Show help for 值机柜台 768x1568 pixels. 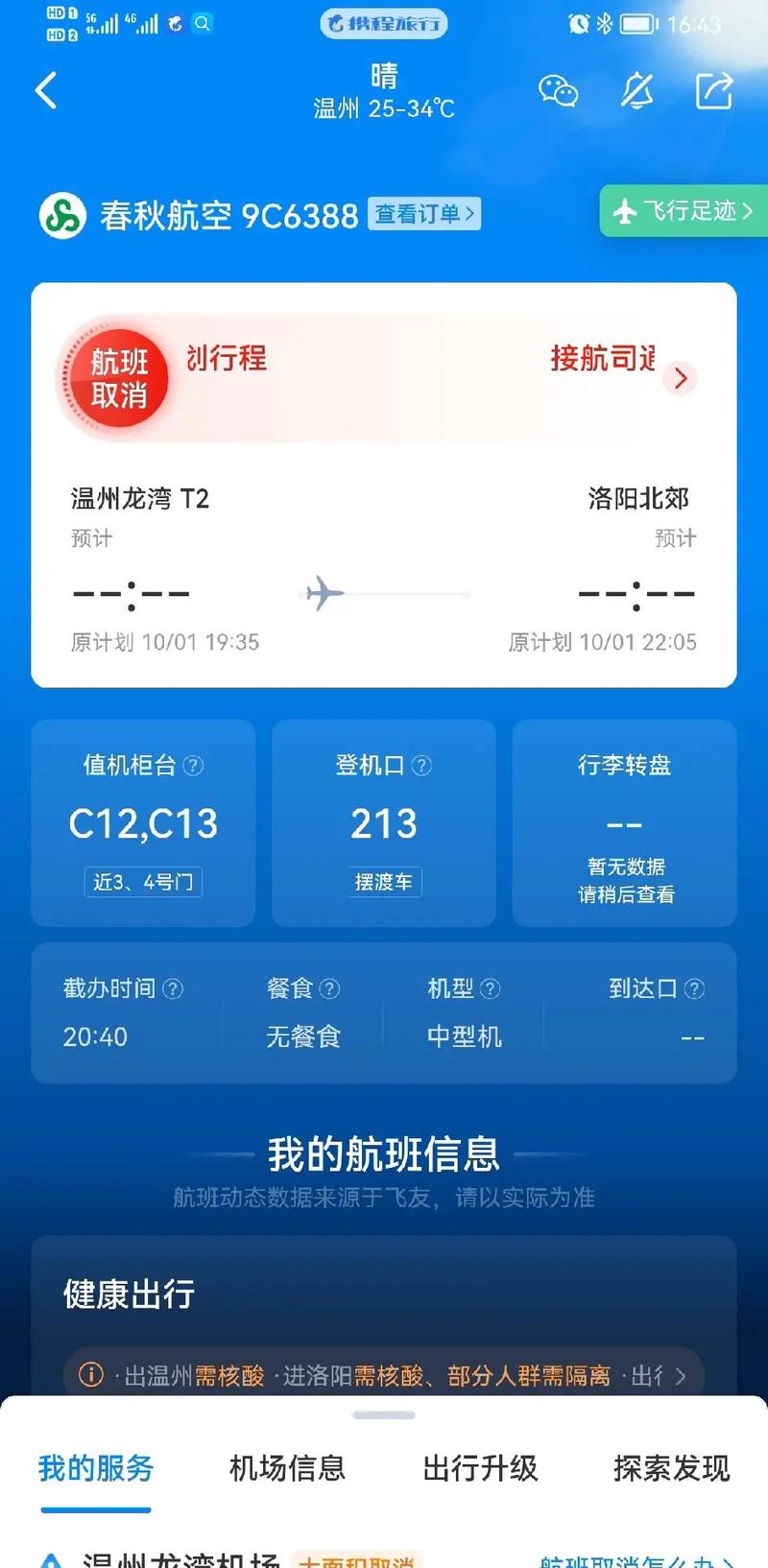pyautogui.click(x=193, y=766)
